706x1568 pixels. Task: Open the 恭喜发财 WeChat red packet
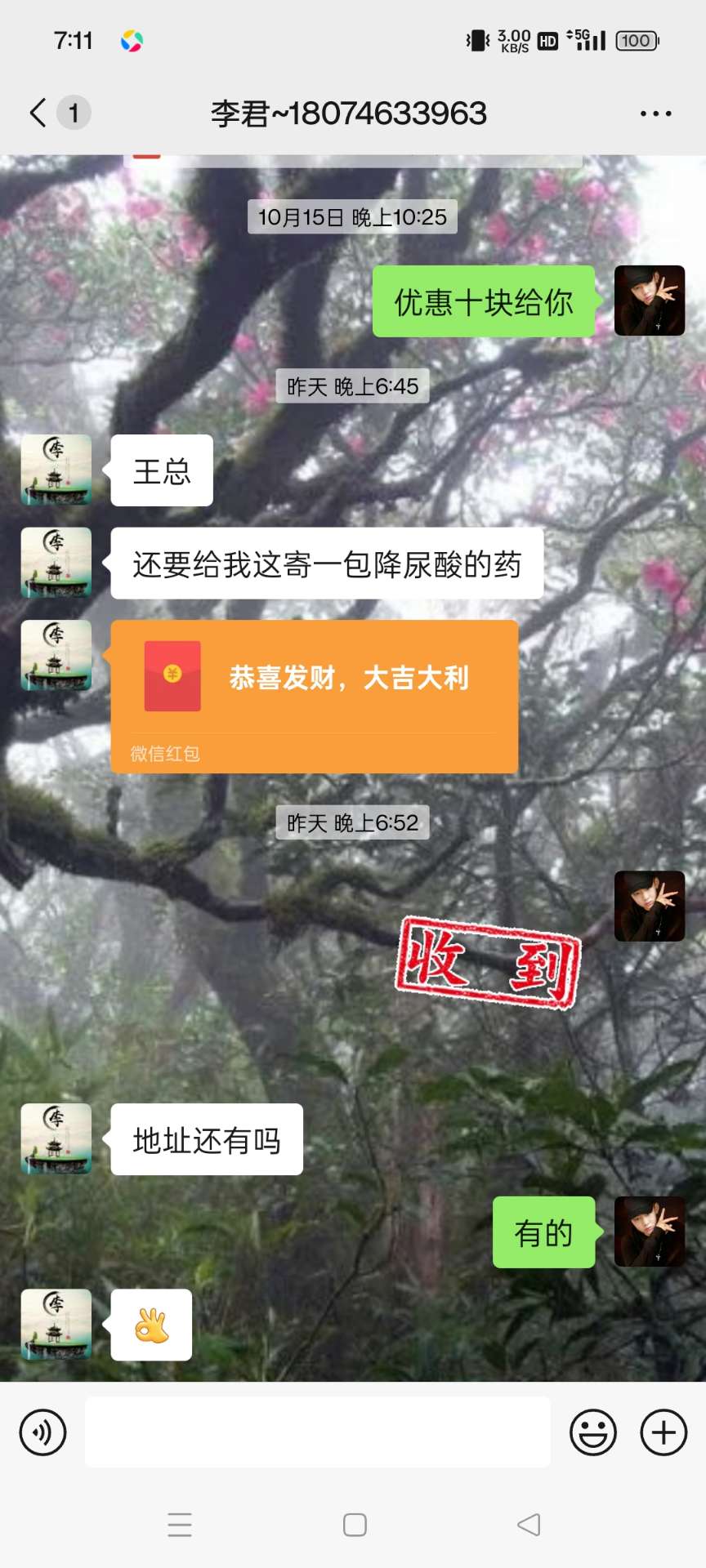(x=315, y=695)
